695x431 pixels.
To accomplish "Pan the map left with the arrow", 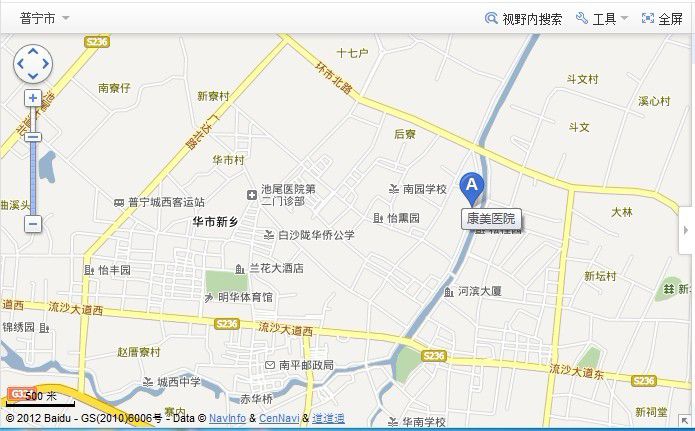I will tap(20, 66).
